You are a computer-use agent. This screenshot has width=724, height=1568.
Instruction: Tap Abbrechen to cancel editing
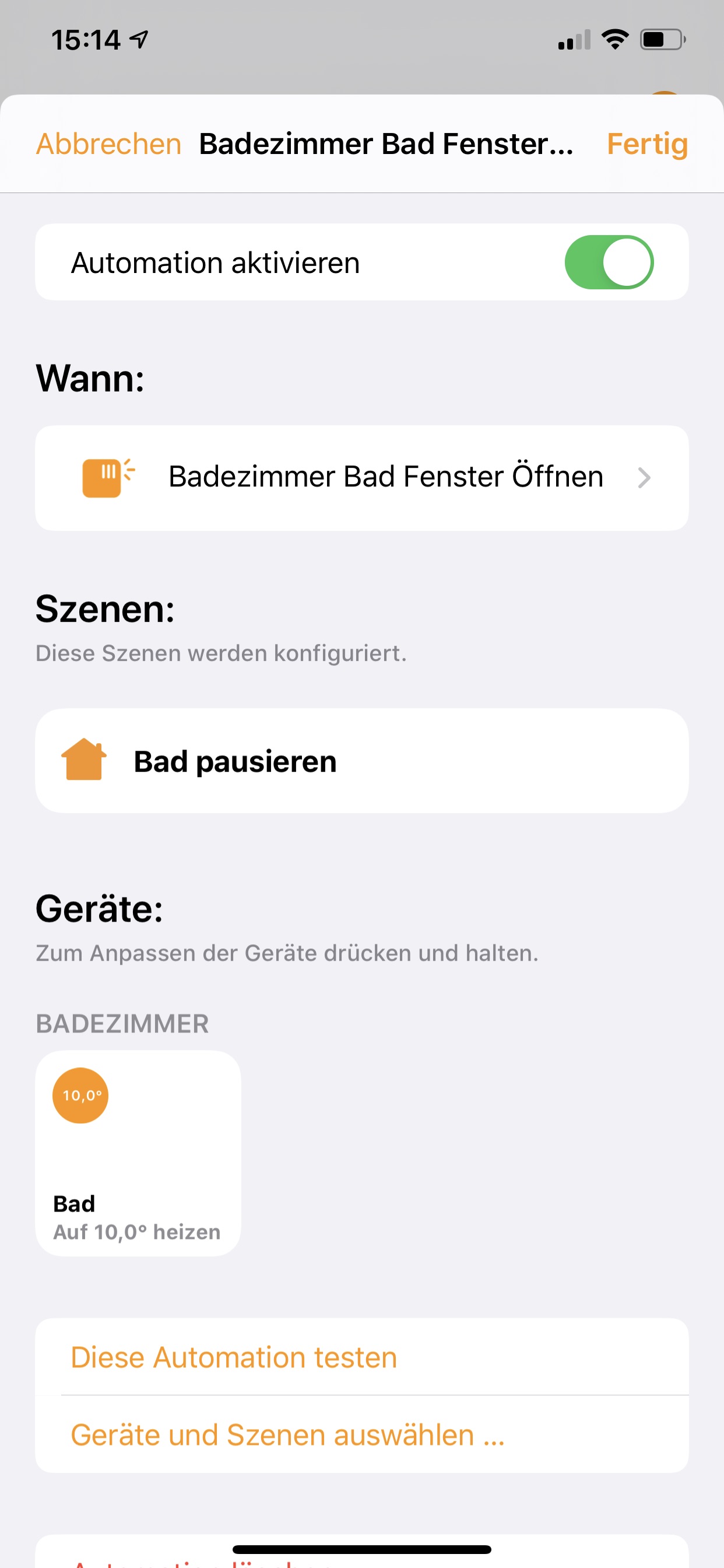coord(109,144)
